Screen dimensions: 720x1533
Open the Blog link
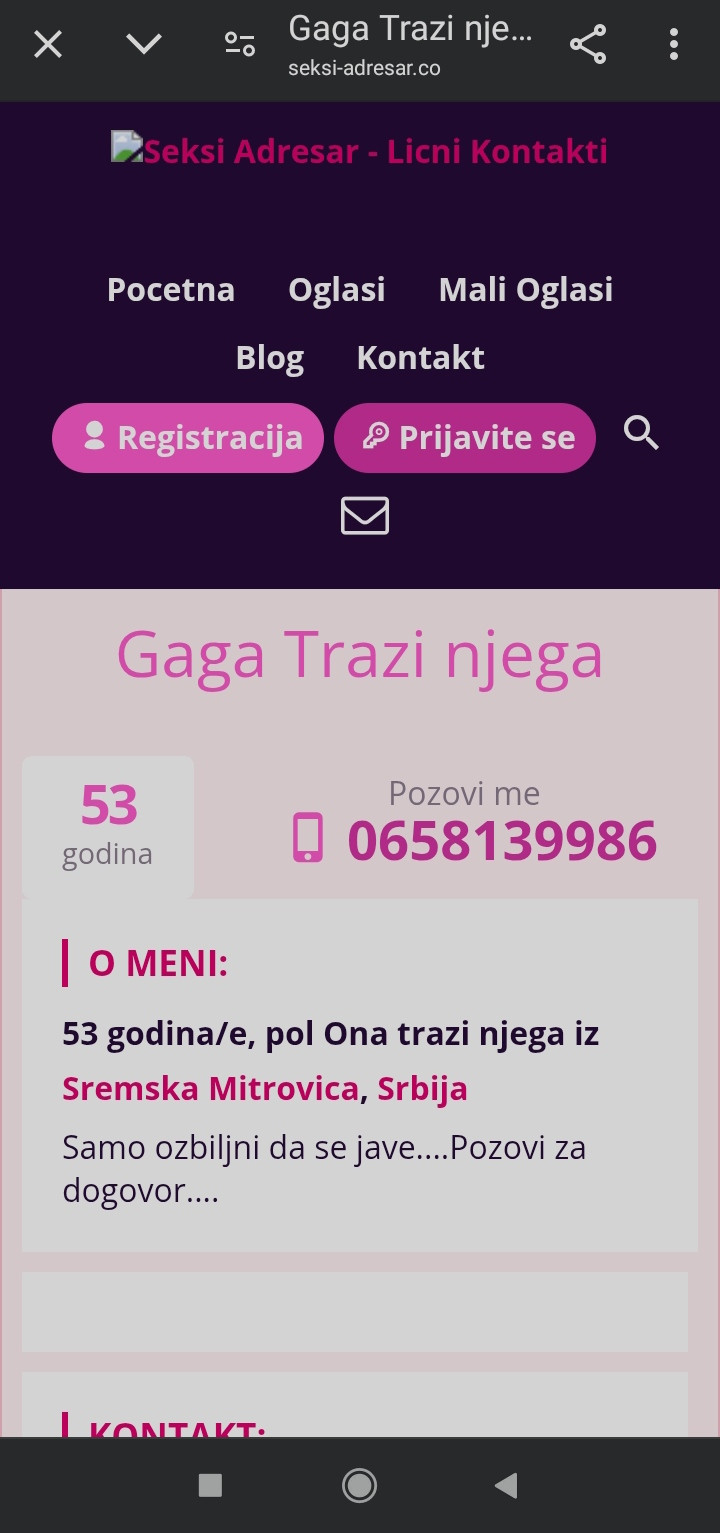point(270,357)
